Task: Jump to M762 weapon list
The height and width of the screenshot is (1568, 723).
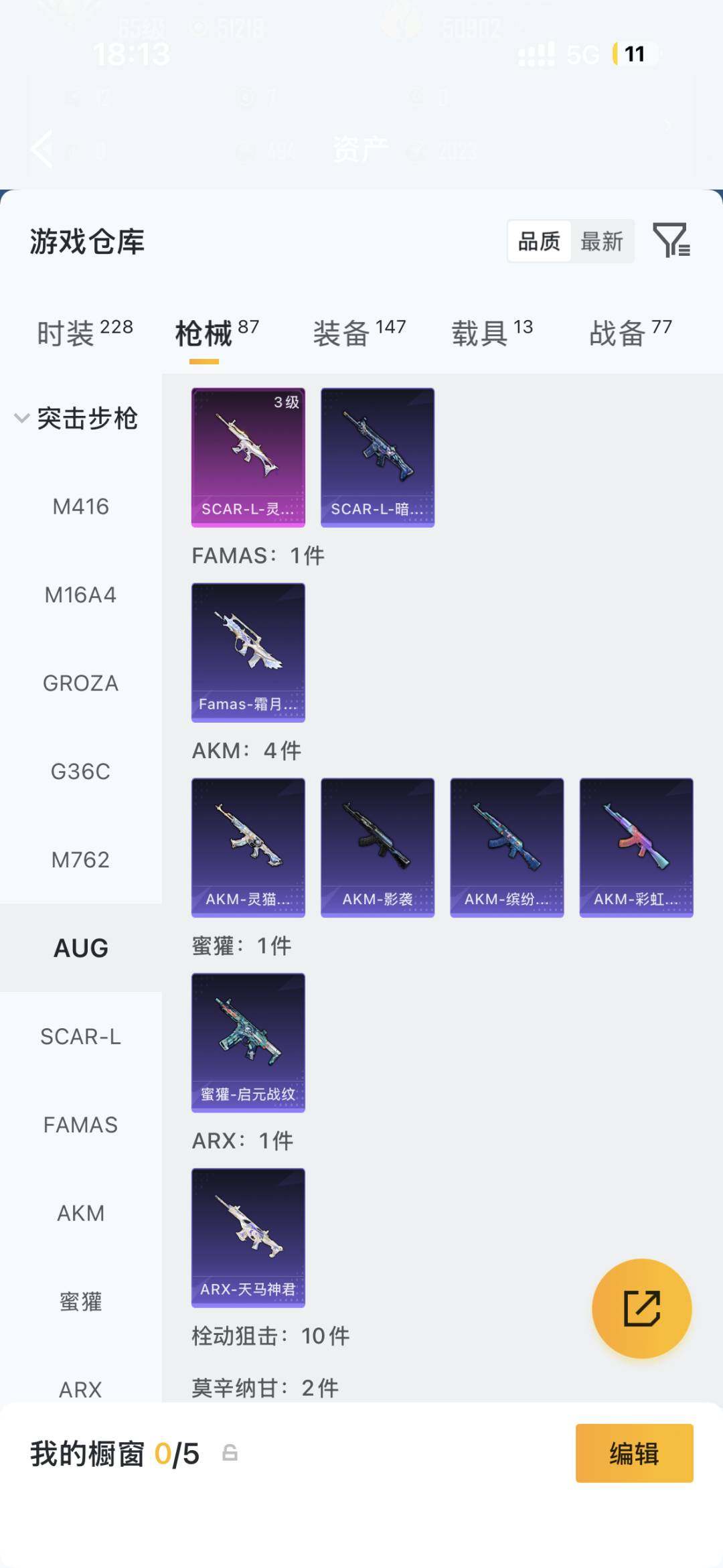Action: coord(81,860)
